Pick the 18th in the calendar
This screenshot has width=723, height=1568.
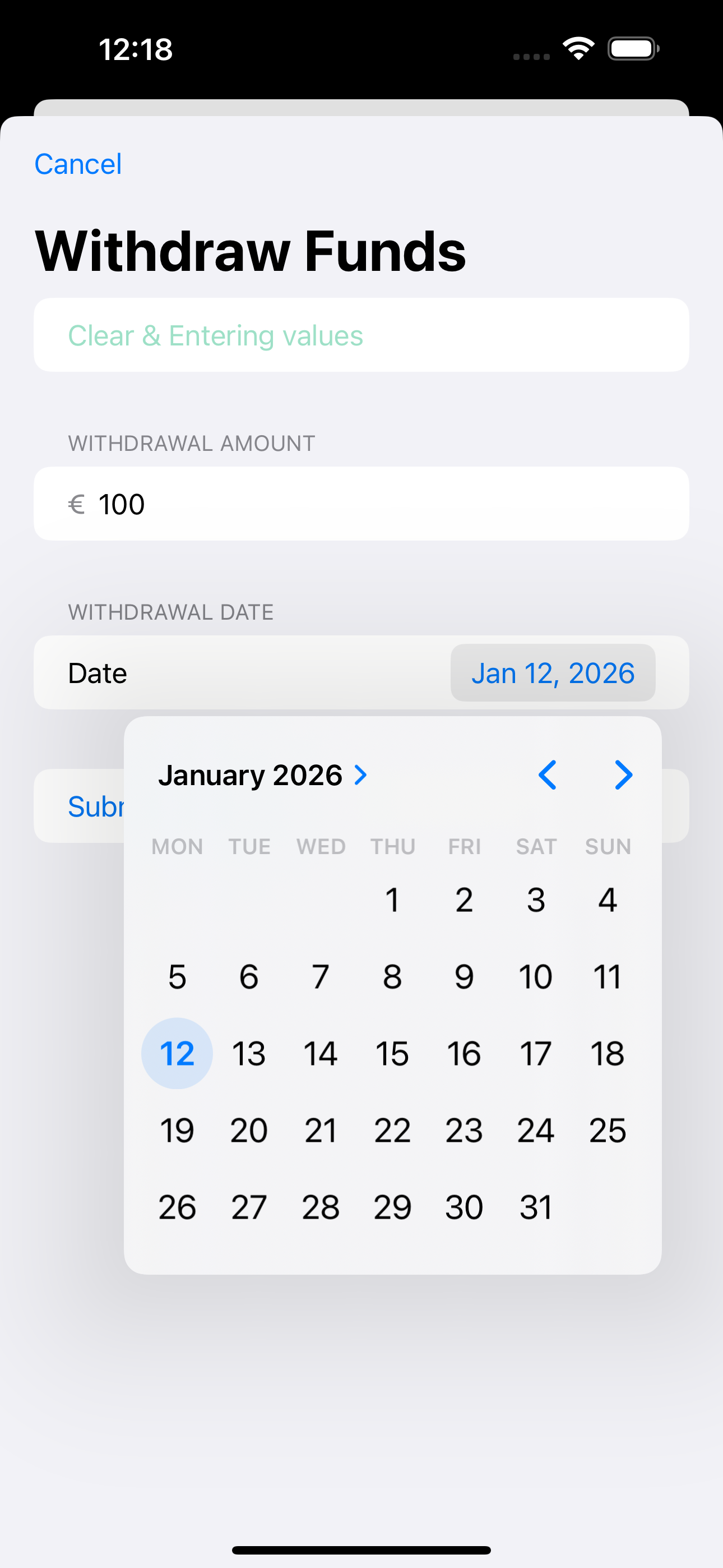click(607, 1054)
